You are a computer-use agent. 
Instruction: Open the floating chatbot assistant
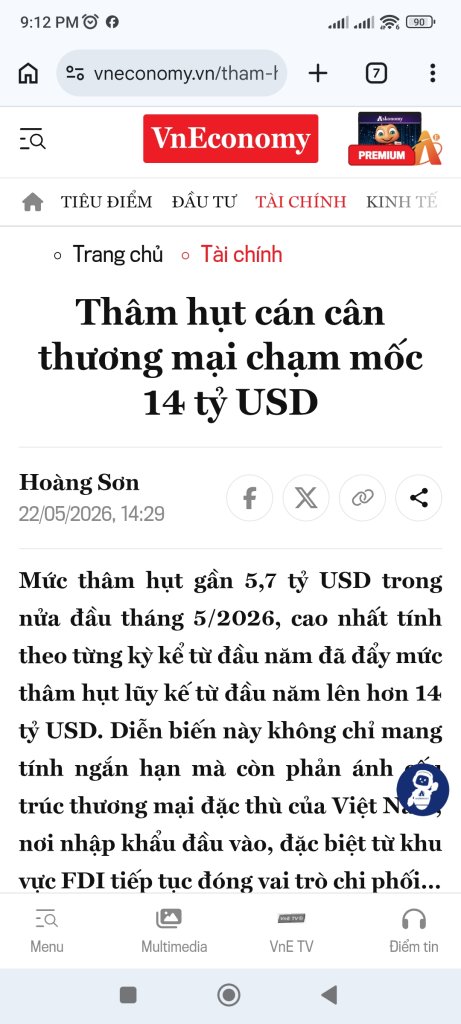[422, 790]
